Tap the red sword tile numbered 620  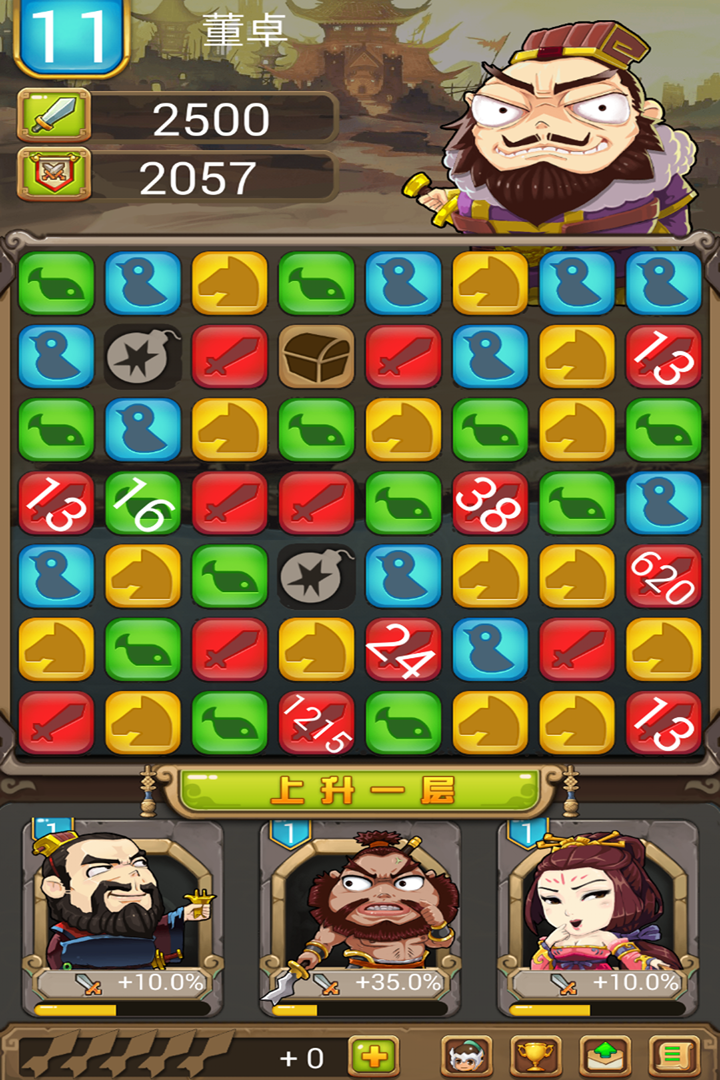pyautogui.click(x=663, y=576)
